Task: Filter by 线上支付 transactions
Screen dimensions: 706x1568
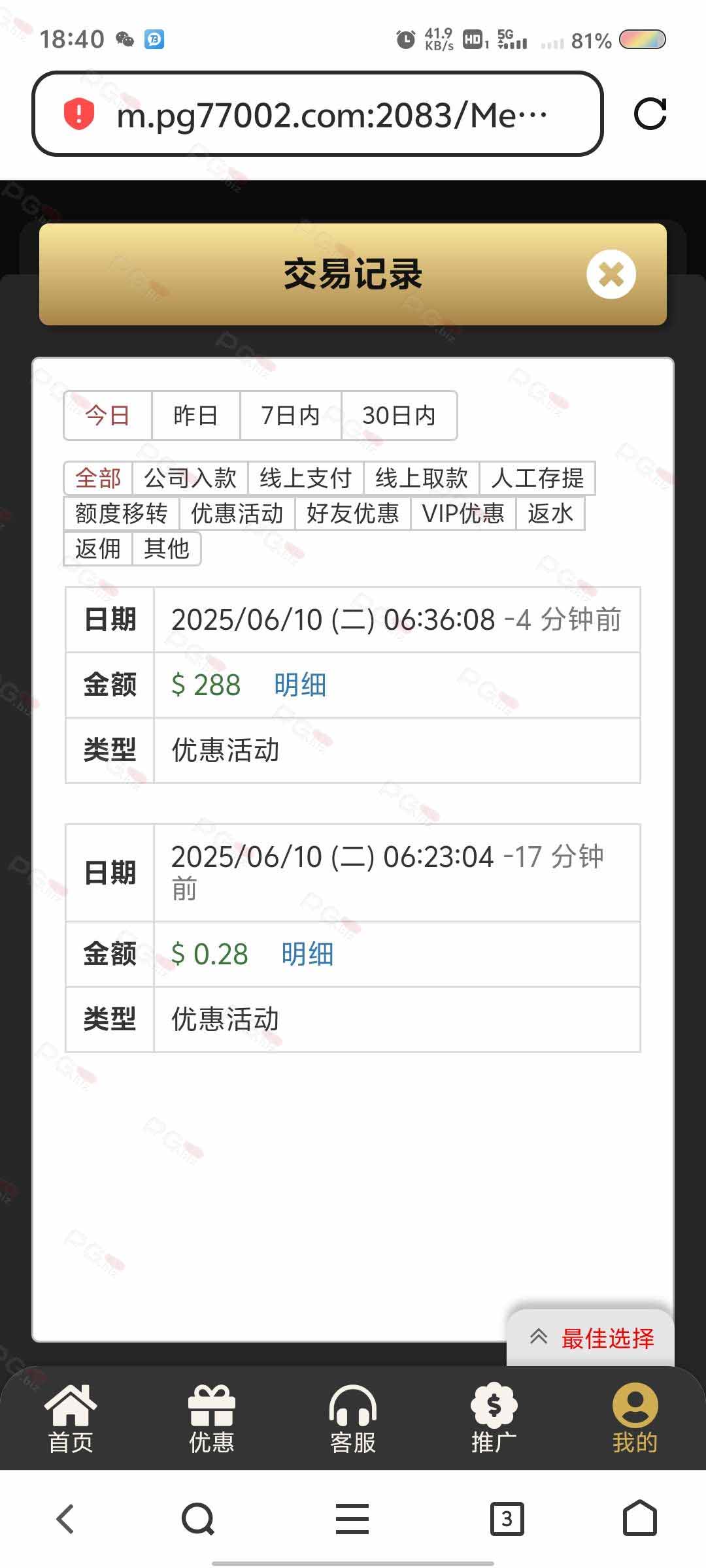Action: coord(305,478)
